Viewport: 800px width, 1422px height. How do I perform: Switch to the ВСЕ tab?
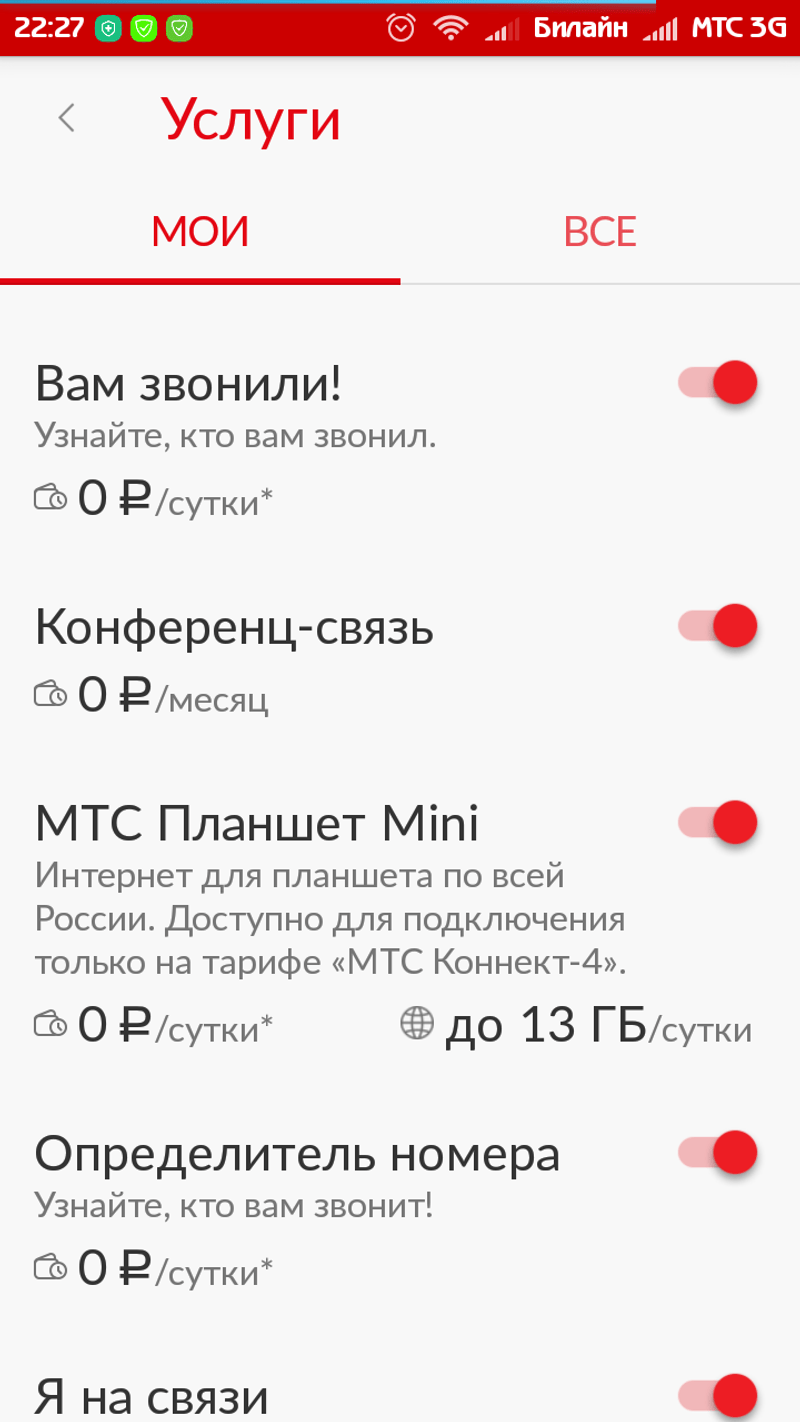click(600, 232)
